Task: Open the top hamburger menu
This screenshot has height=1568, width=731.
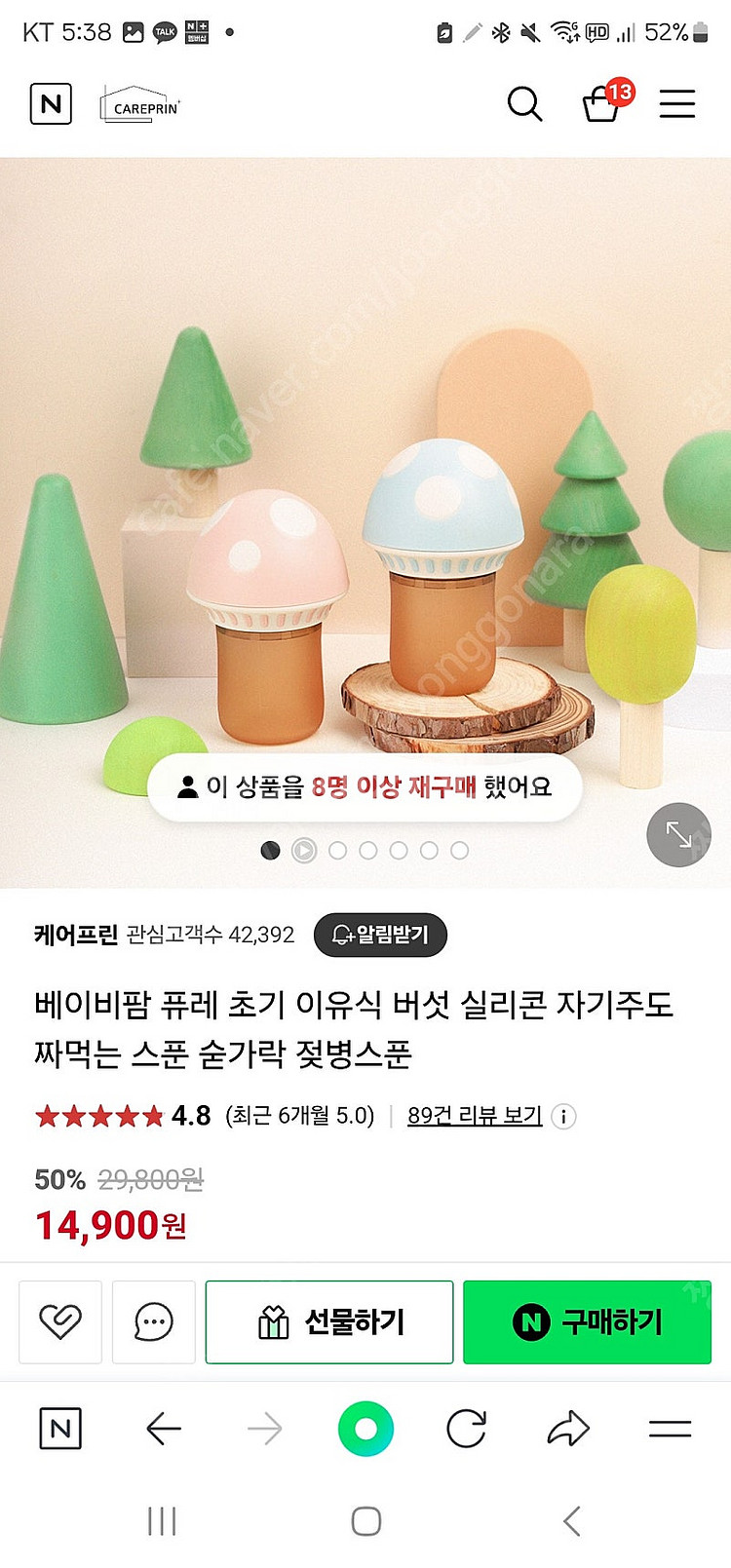Action: click(676, 104)
